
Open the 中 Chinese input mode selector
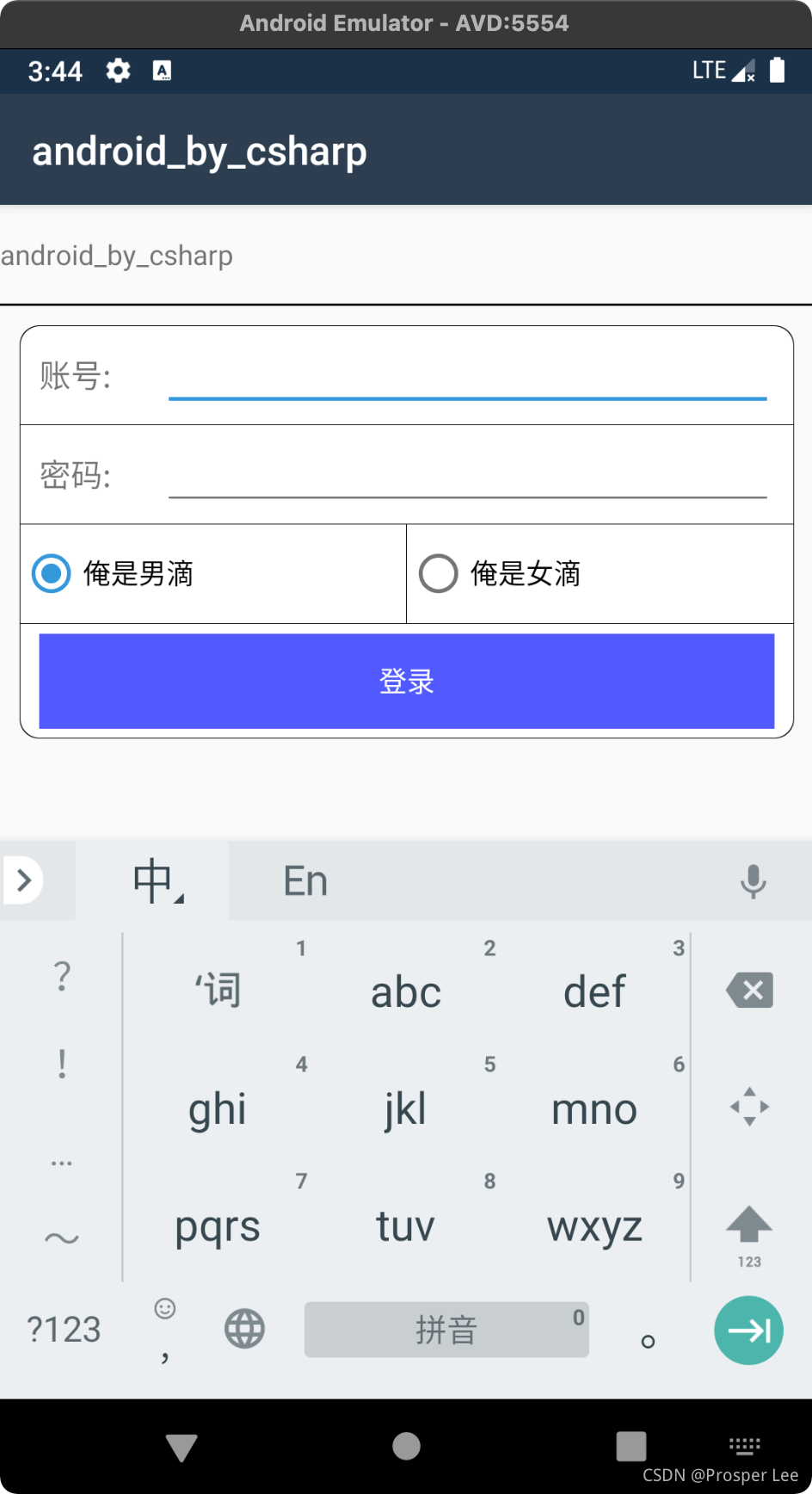[155, 881]
